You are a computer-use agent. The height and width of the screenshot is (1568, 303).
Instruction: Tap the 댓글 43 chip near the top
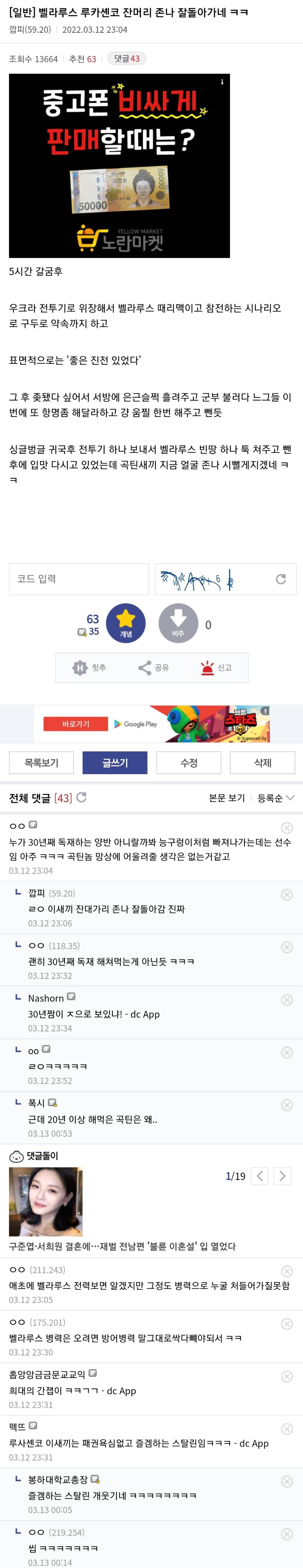coord(127,58)
